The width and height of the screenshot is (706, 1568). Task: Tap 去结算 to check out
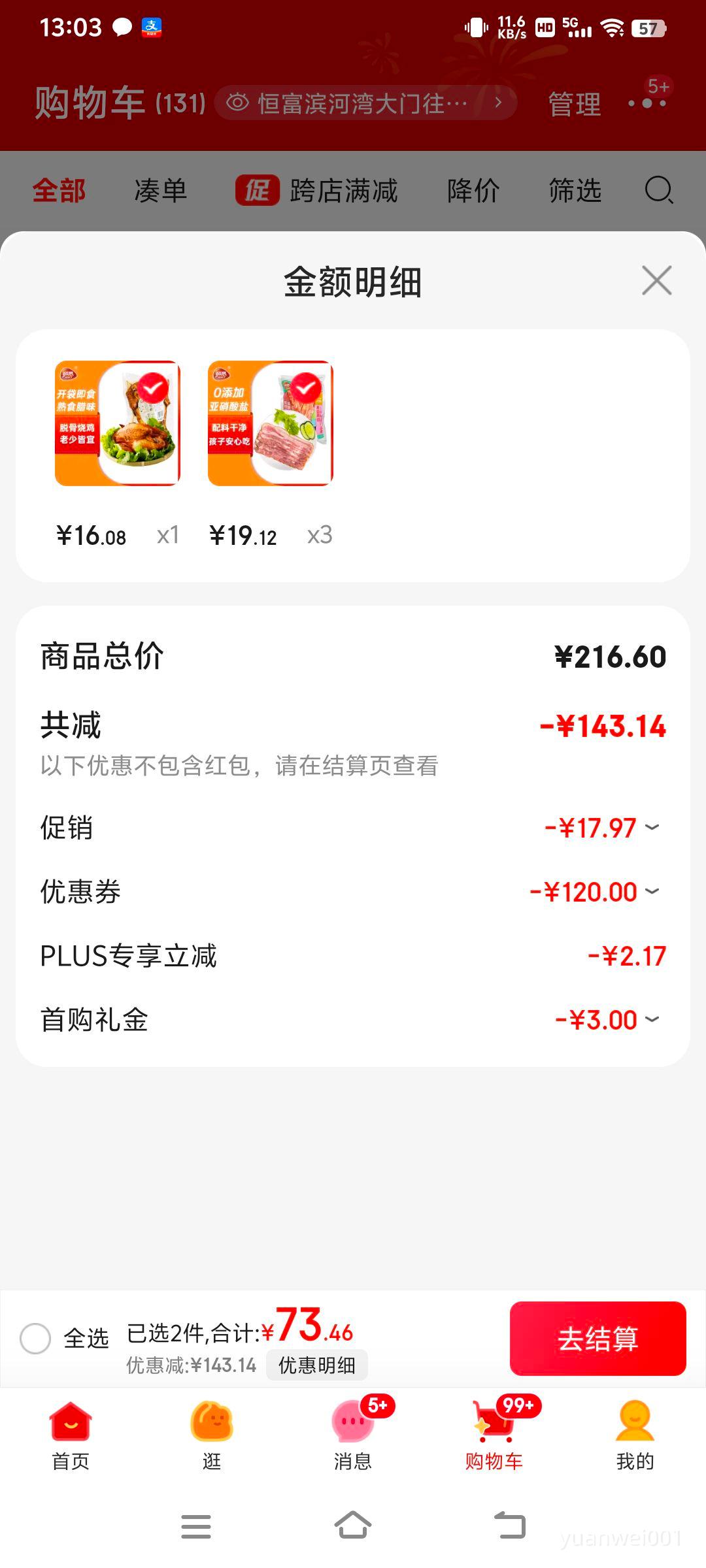coord(597,1338)
